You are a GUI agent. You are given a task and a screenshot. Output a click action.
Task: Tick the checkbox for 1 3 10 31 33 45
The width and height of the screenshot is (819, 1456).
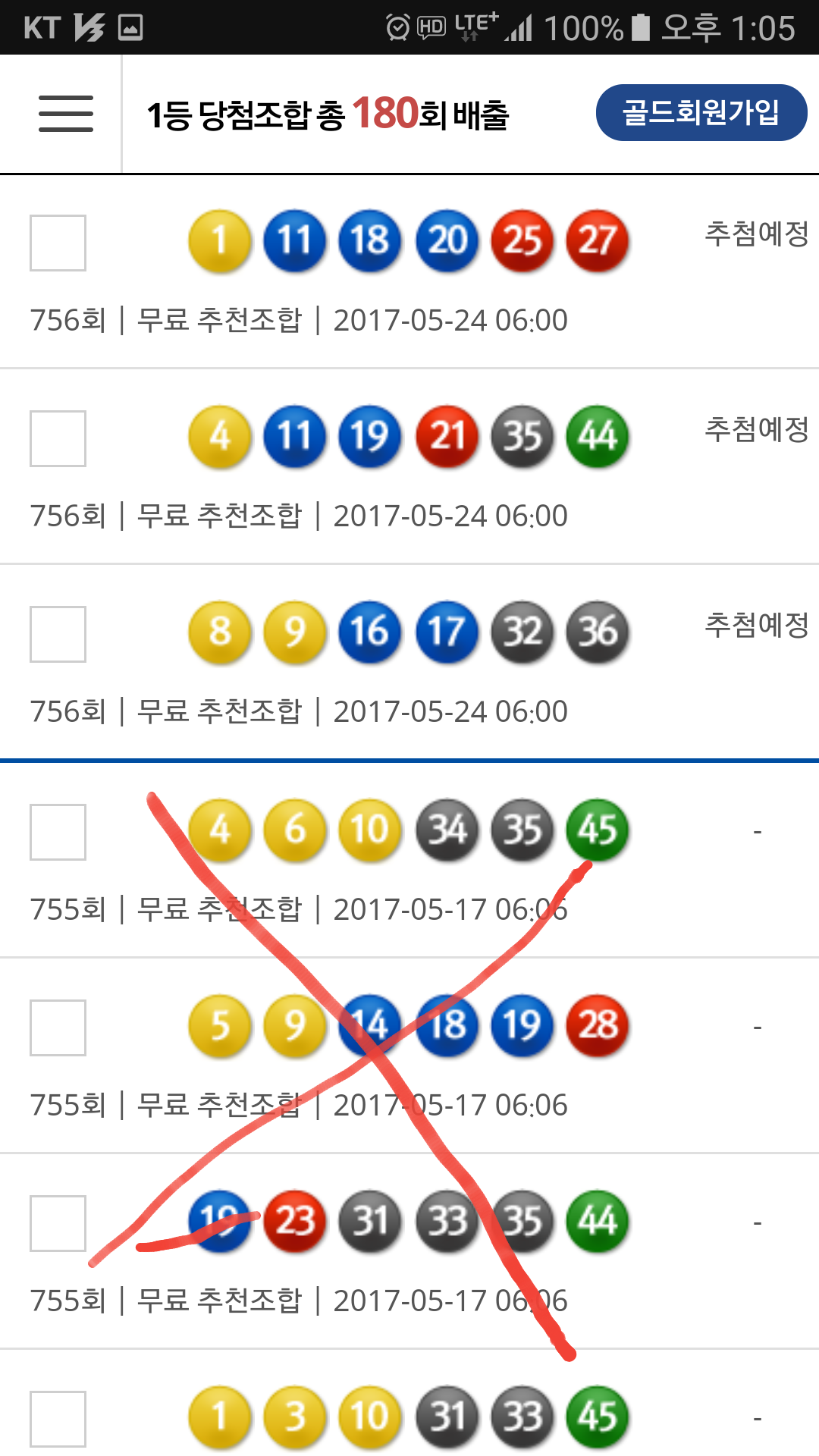58,1419
